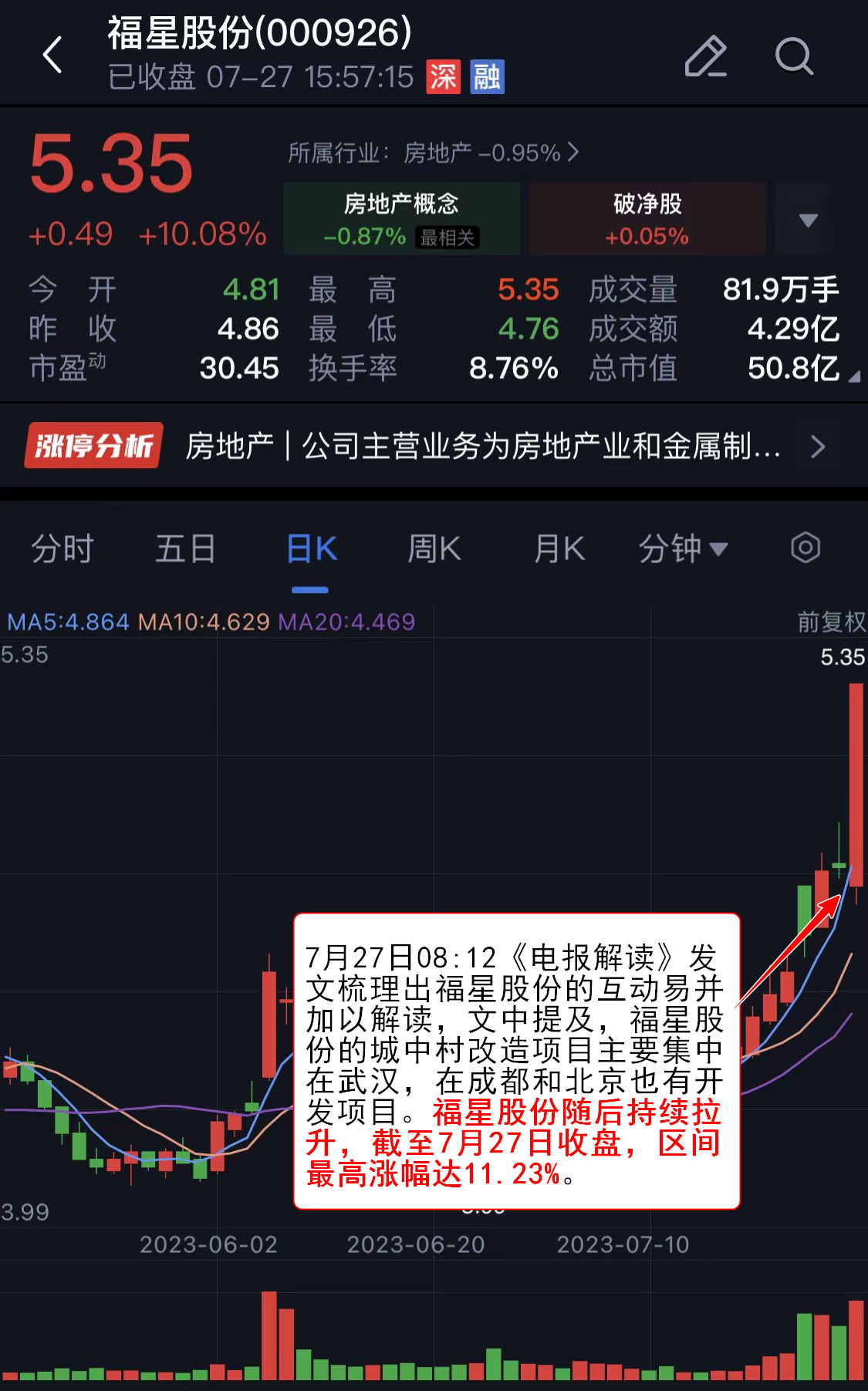Go back using the top-left arrow

coord(52,56)
